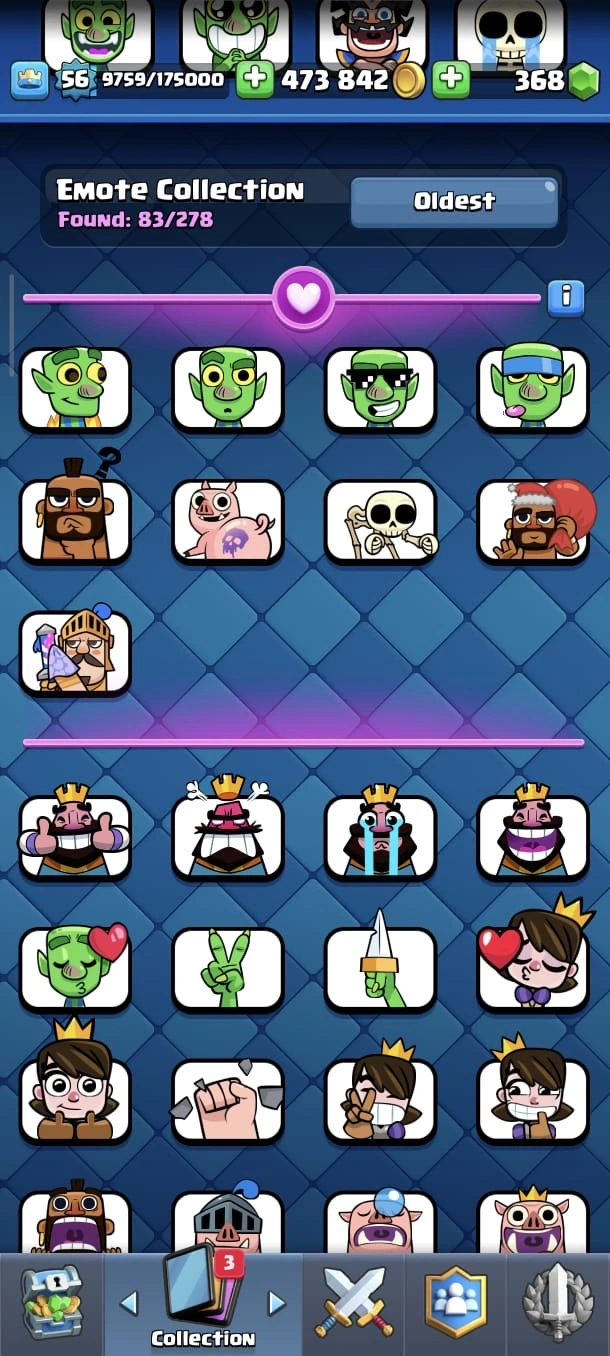Buy gems using the plus button
The height and width of the screenshot is (1356, 610).
(x=452, y=80)
